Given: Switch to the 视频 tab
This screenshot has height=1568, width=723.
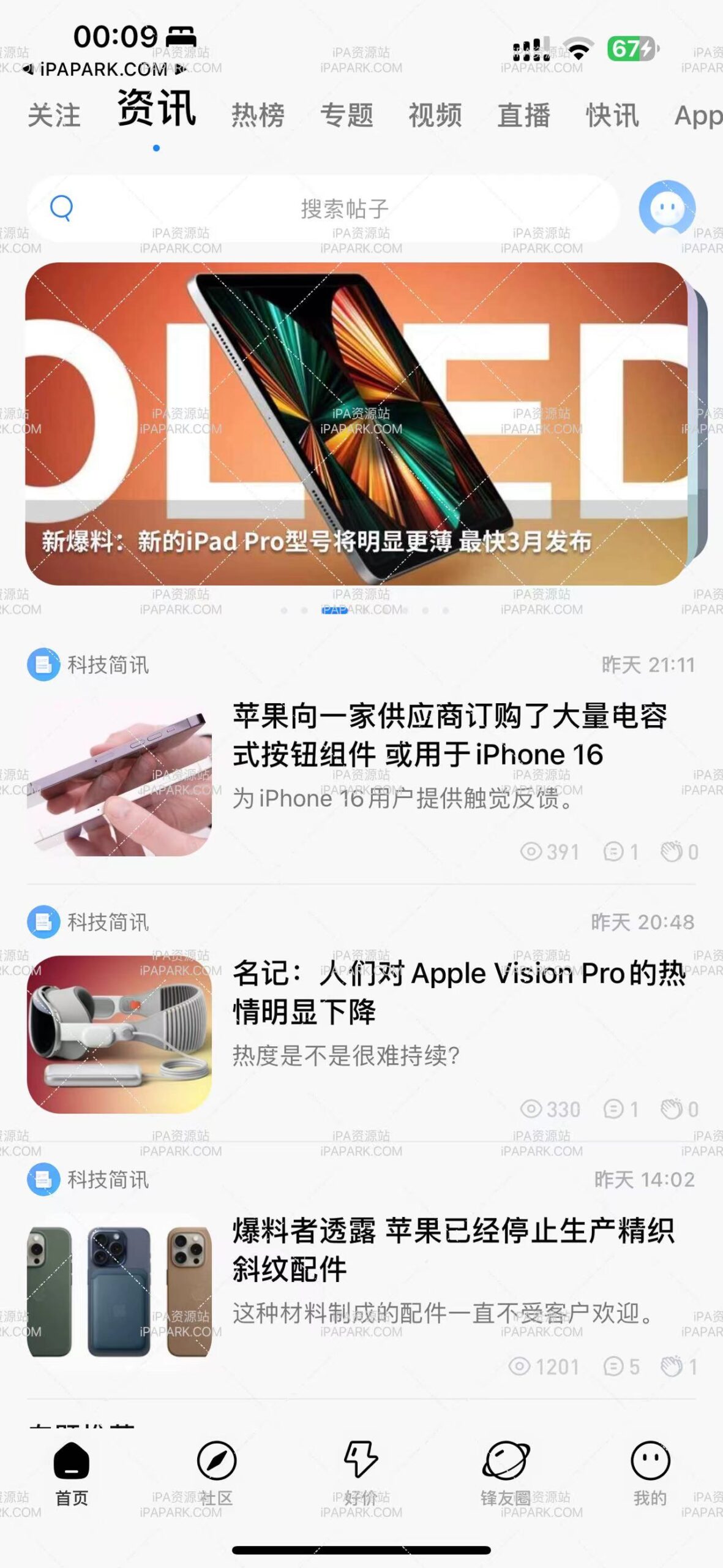Looking at the screenshot, I should 436,115.
